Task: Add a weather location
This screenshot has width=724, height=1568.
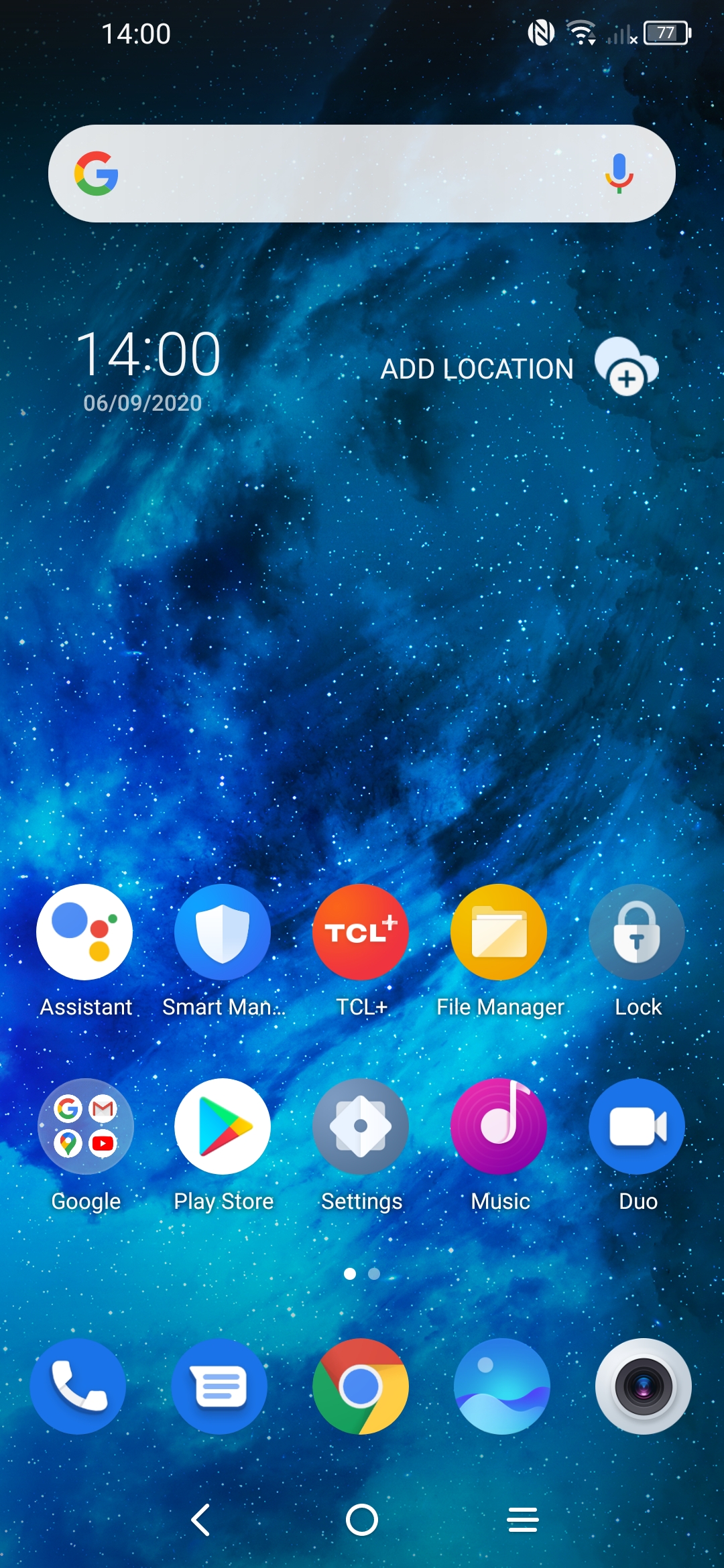Action: click(x=520, y=368)
